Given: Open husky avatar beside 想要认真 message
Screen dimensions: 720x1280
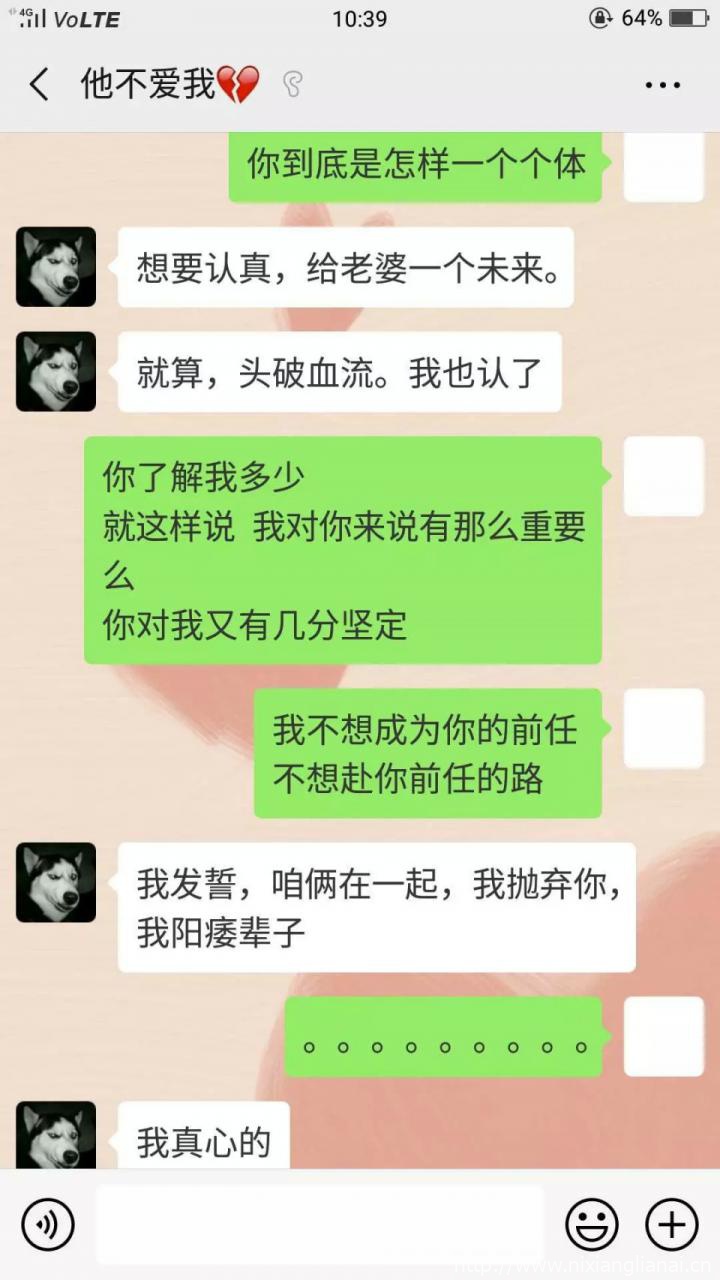Looking at the screenshot, I should [x=56, y=267].
